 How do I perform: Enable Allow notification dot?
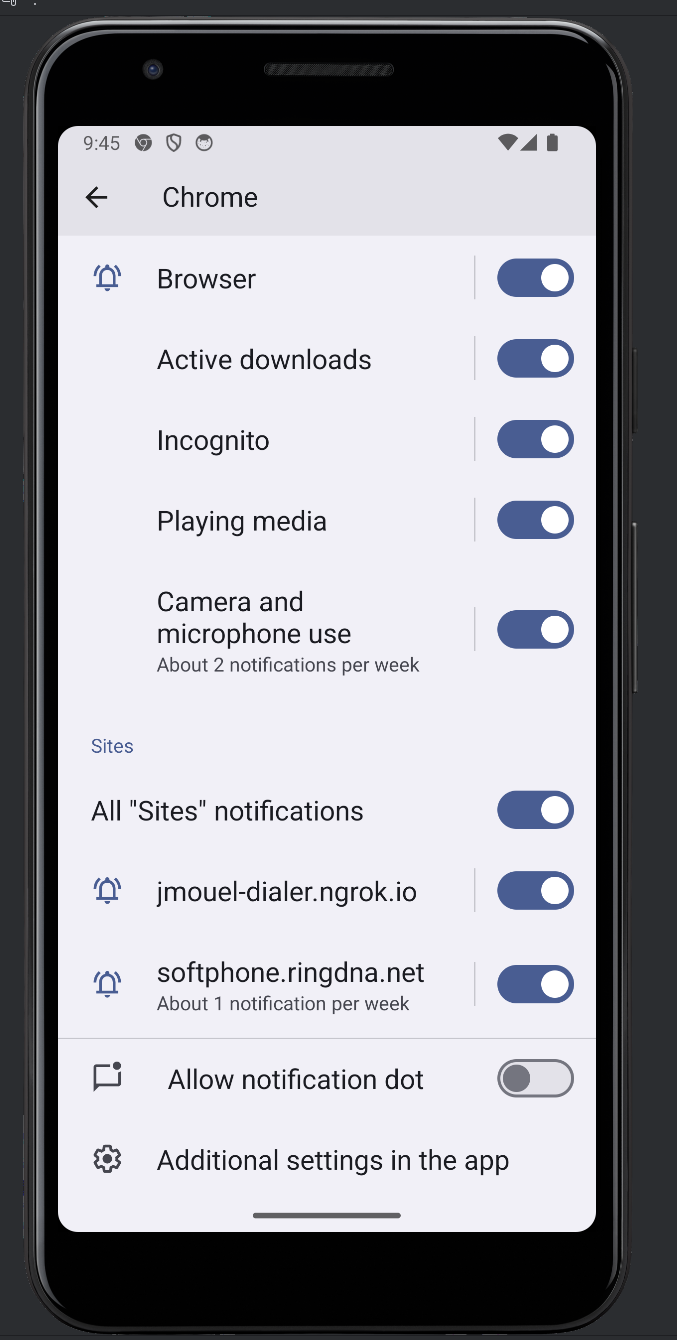[x=535, y=1079]
